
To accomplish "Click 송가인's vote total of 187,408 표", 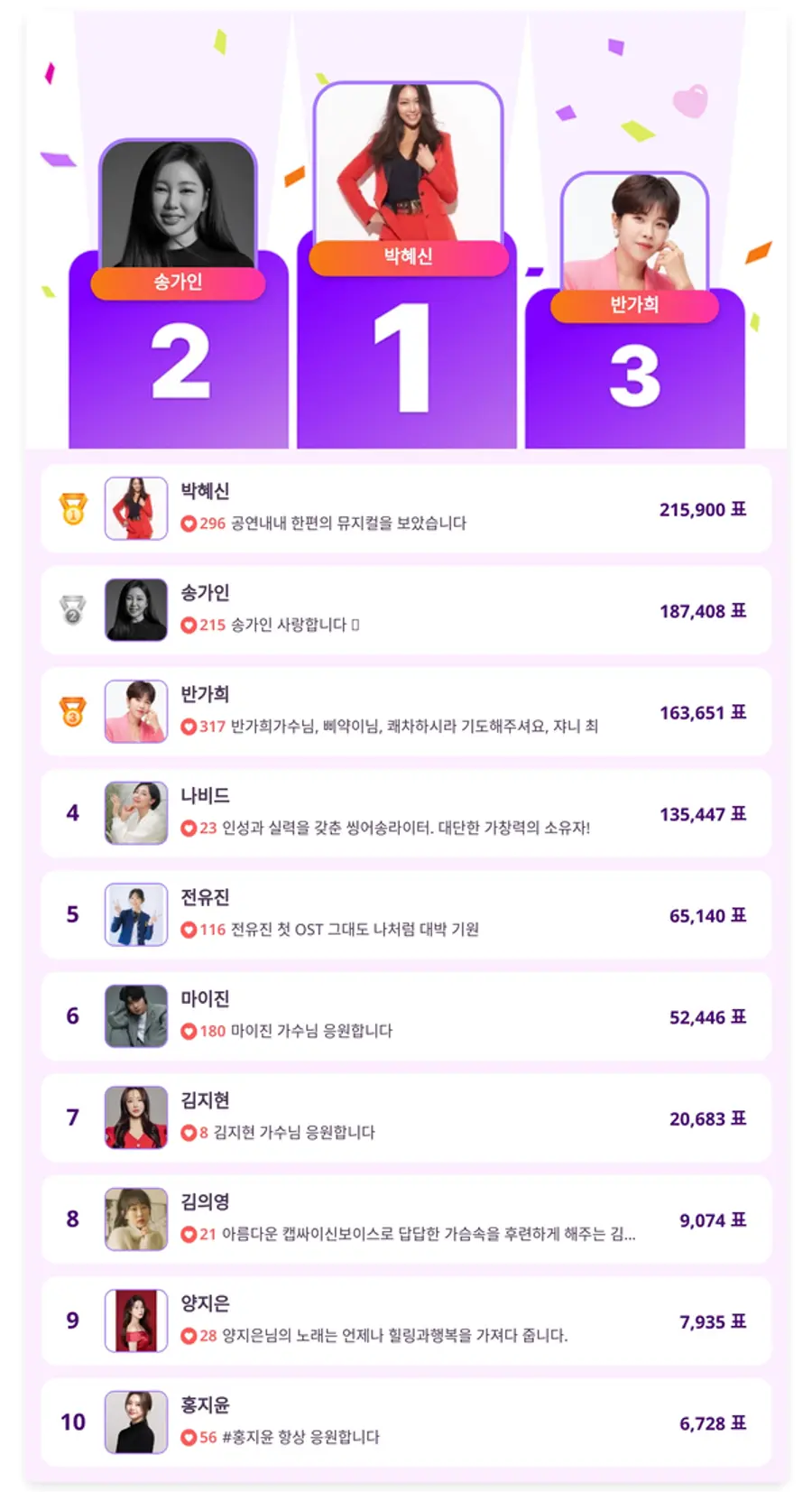I will (x=704, y=611).
